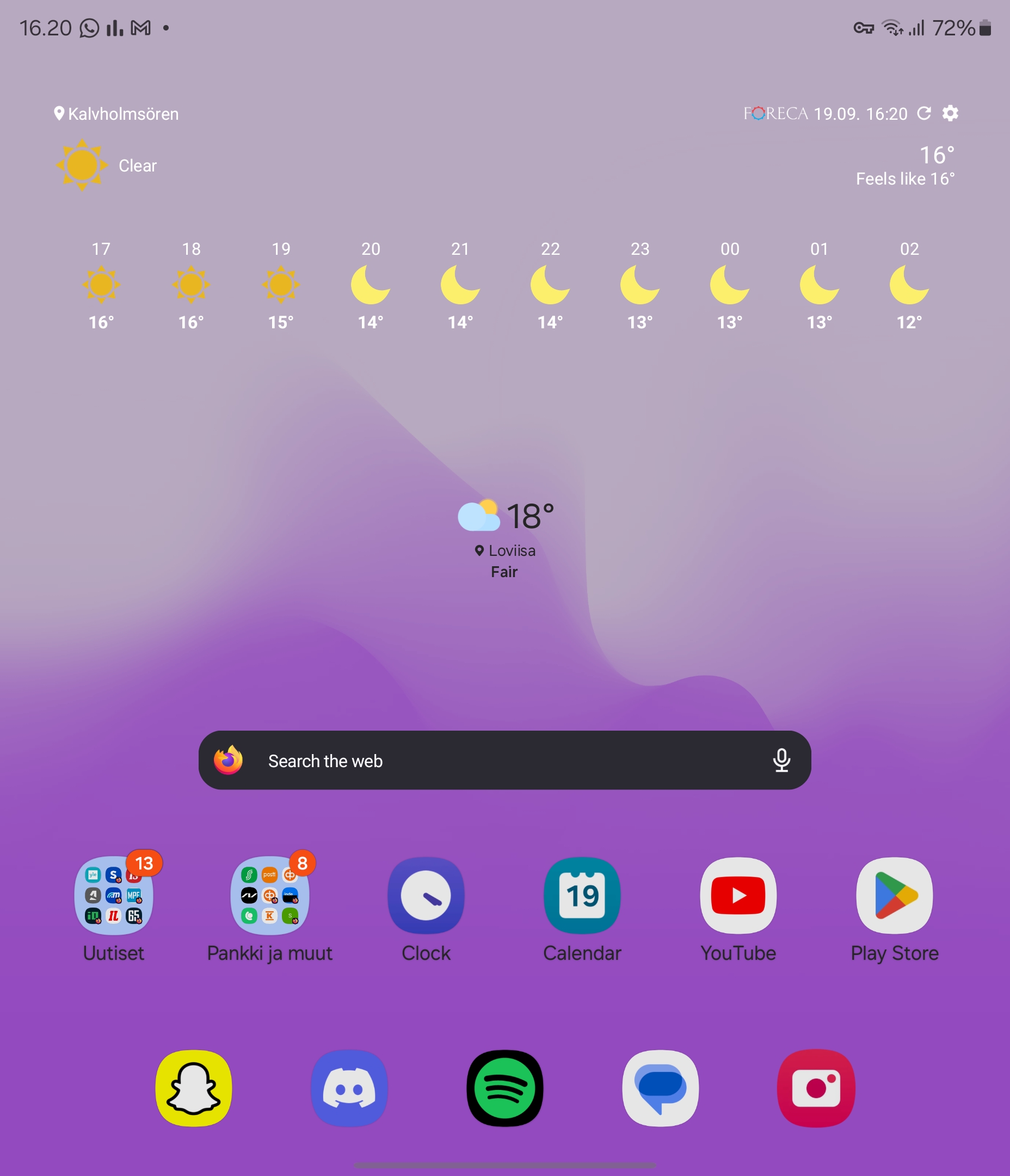The width and height of the screenshot is (1010, 1176).
Task: Open the Pankki ja muut folder
Action: (269, 896)
